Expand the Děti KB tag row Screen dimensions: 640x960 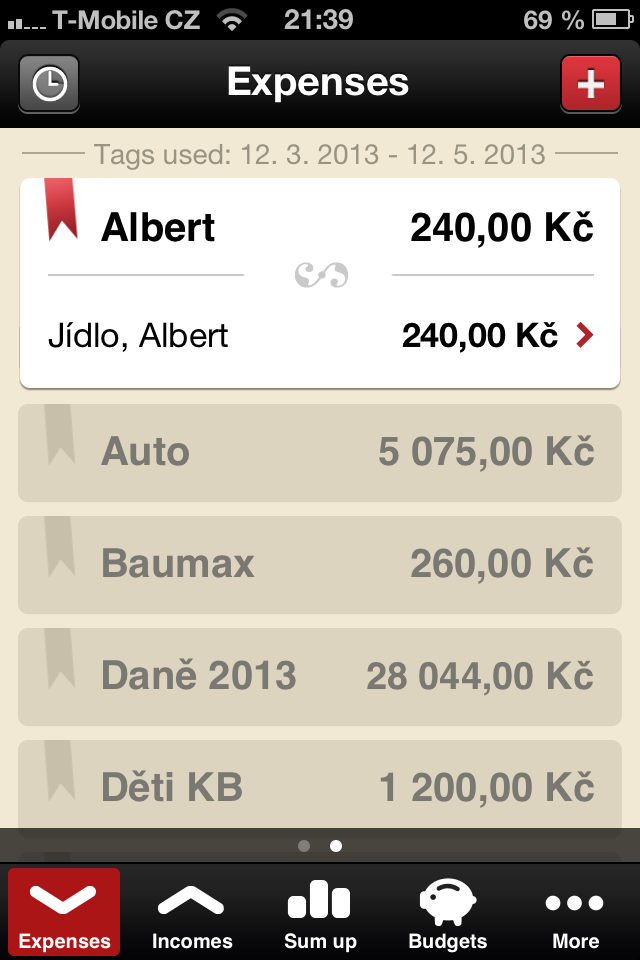pyautogui.click(x=320, y=786)
